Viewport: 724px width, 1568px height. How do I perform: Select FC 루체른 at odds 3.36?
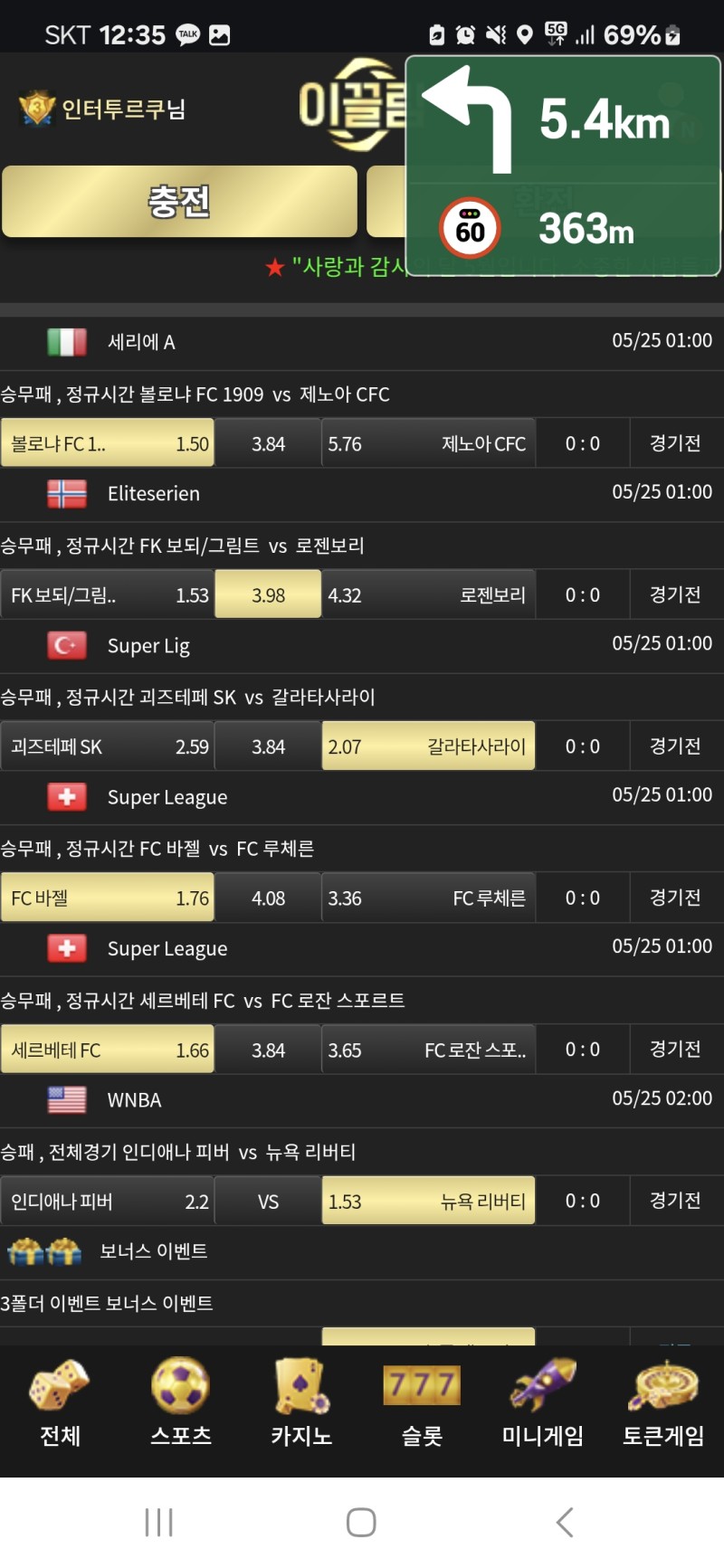pos(428,898)
